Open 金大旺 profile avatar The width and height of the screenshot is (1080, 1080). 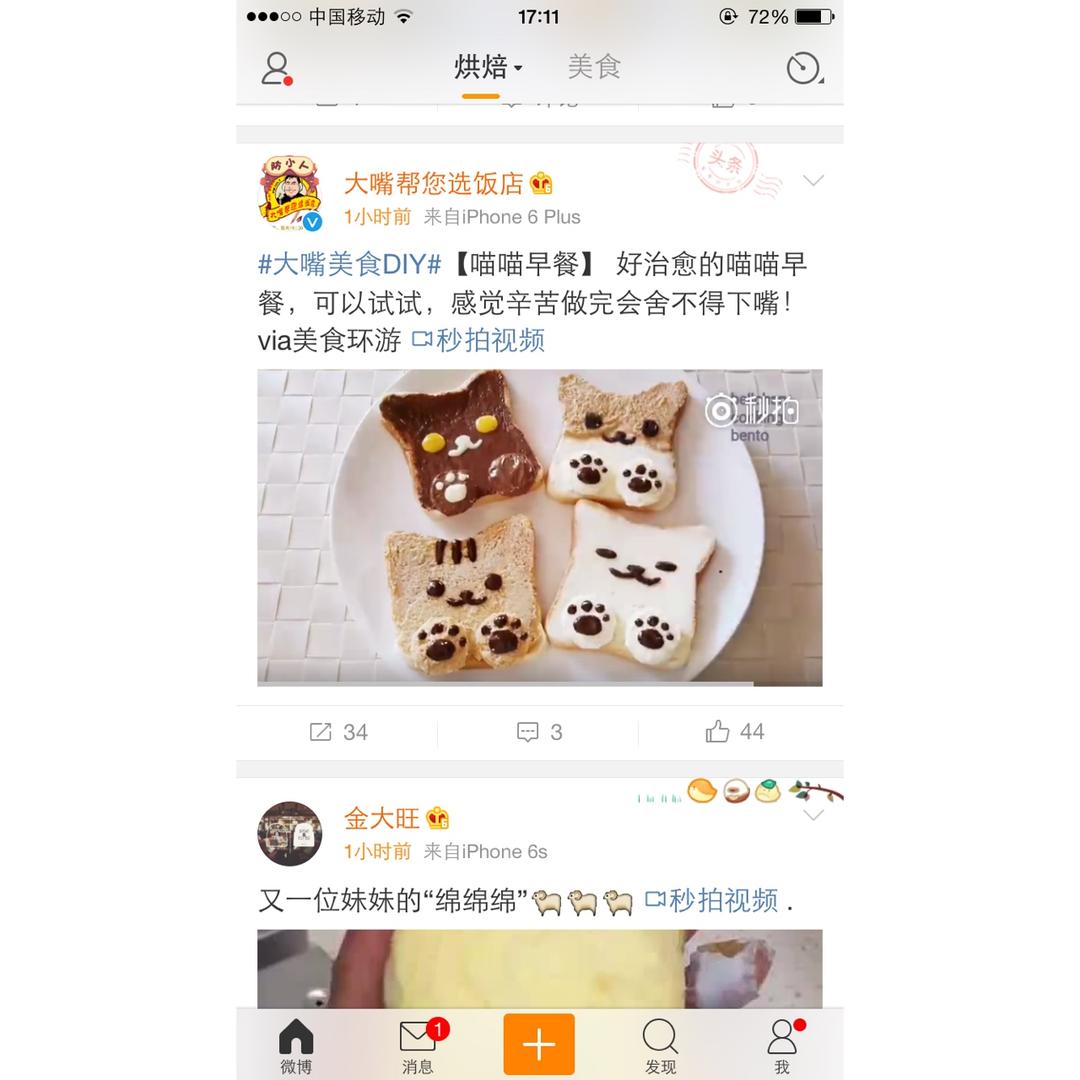pyautogui.click(x=290, y=833)
